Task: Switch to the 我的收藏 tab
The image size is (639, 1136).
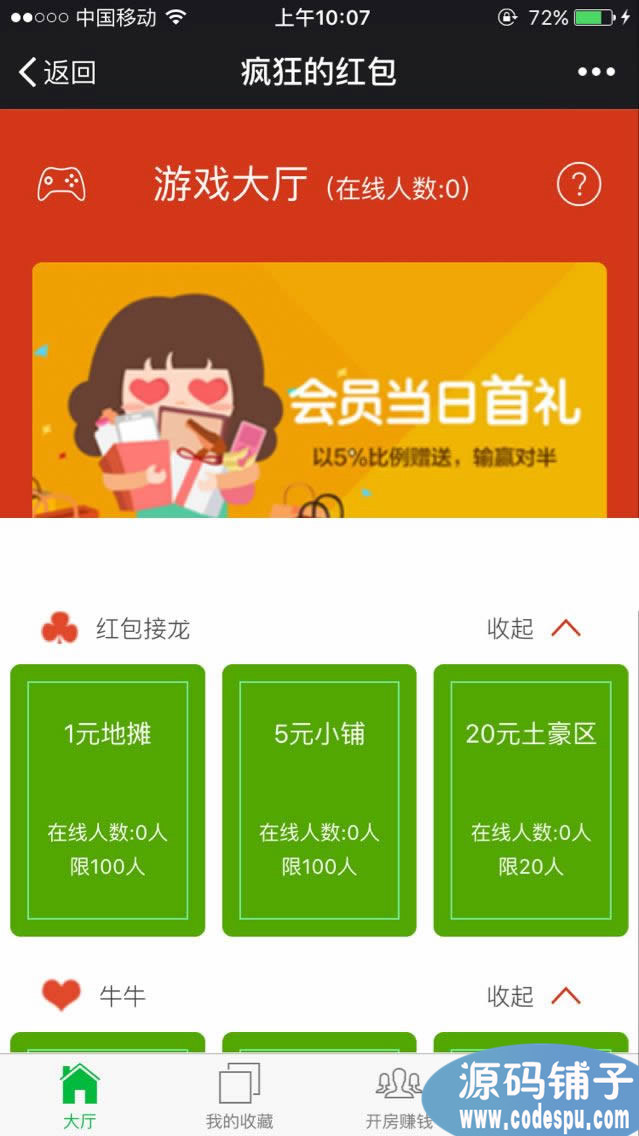Action: pyautogui.click(x=239, y=1096)
